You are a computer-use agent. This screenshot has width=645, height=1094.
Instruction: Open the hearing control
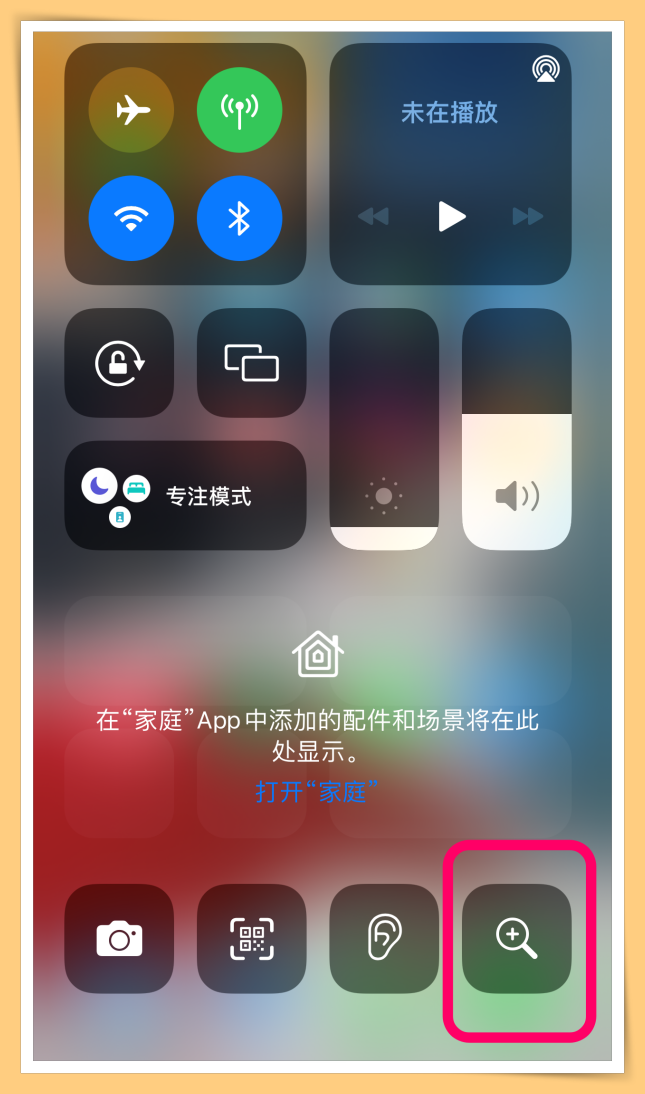384,938
